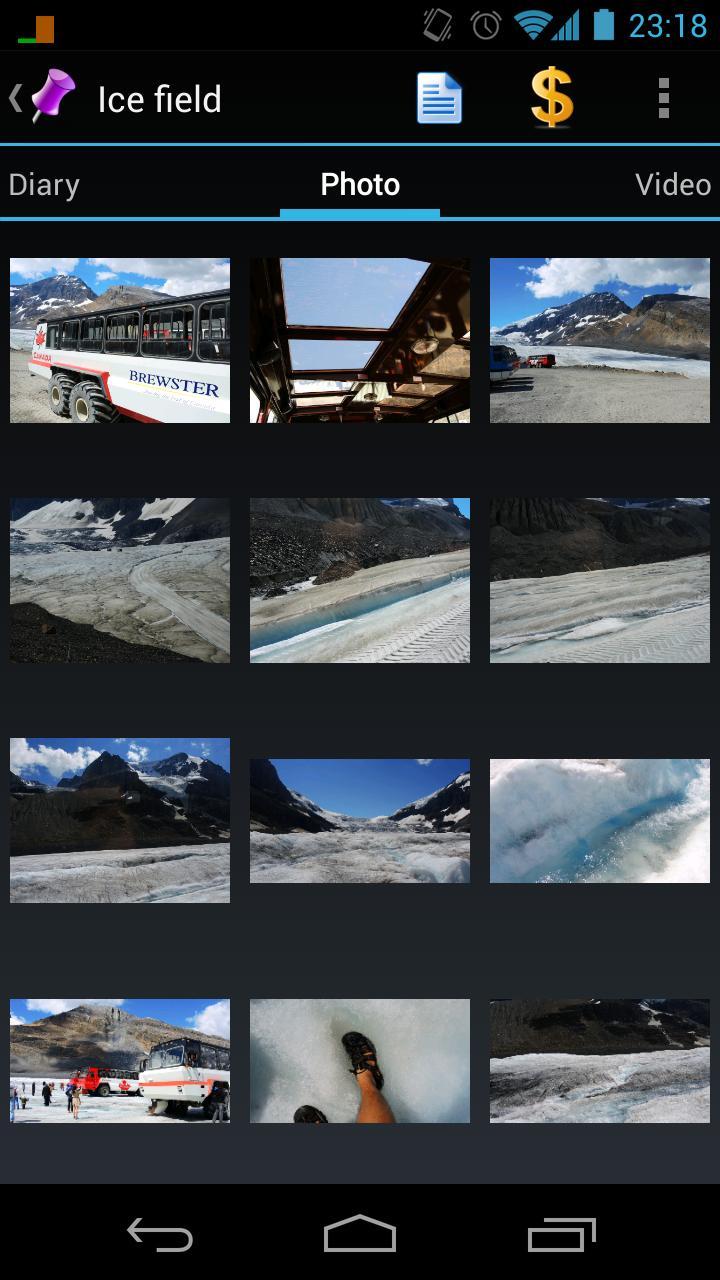Open the Brewster bus photo

120,340
